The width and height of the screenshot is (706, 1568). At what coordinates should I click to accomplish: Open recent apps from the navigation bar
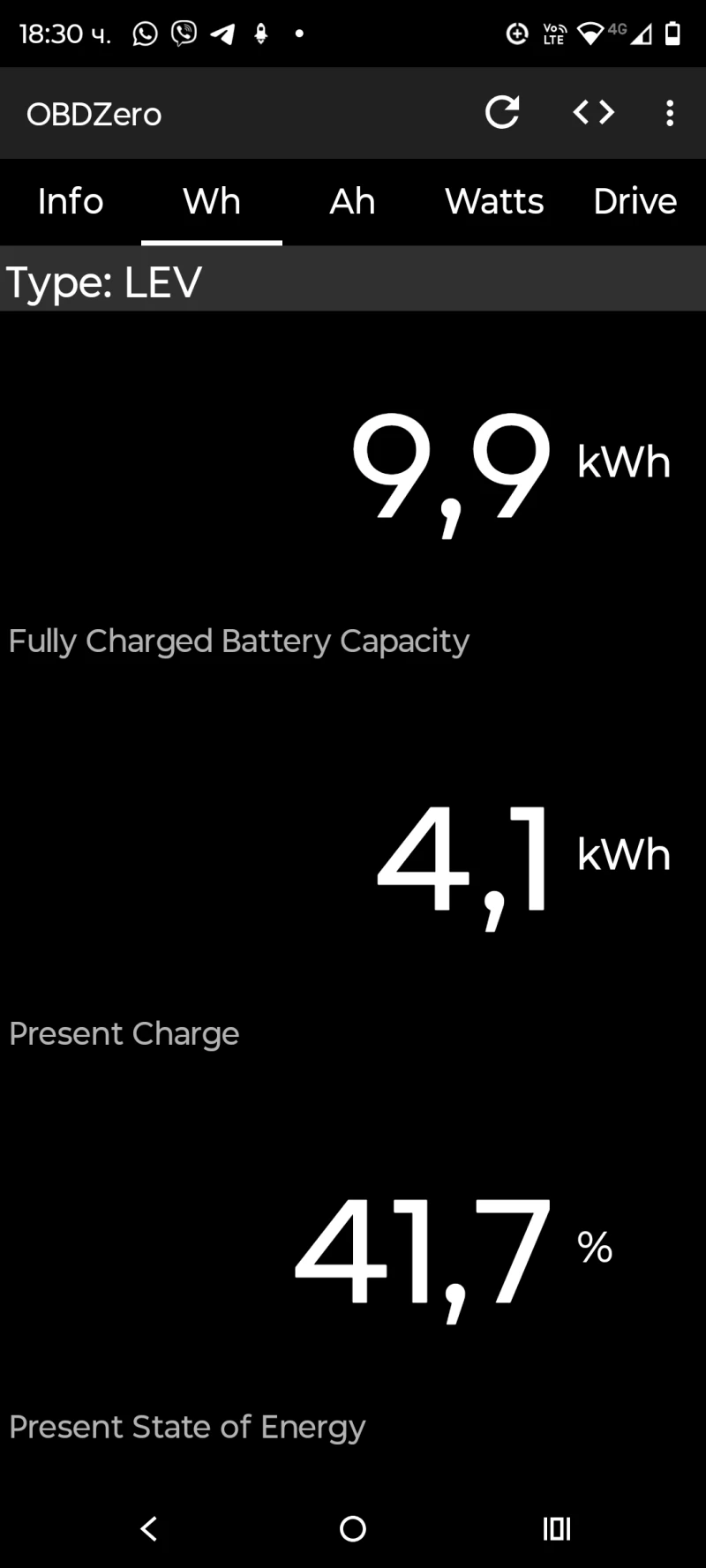pyautogui.click(x=557, y=1528)
